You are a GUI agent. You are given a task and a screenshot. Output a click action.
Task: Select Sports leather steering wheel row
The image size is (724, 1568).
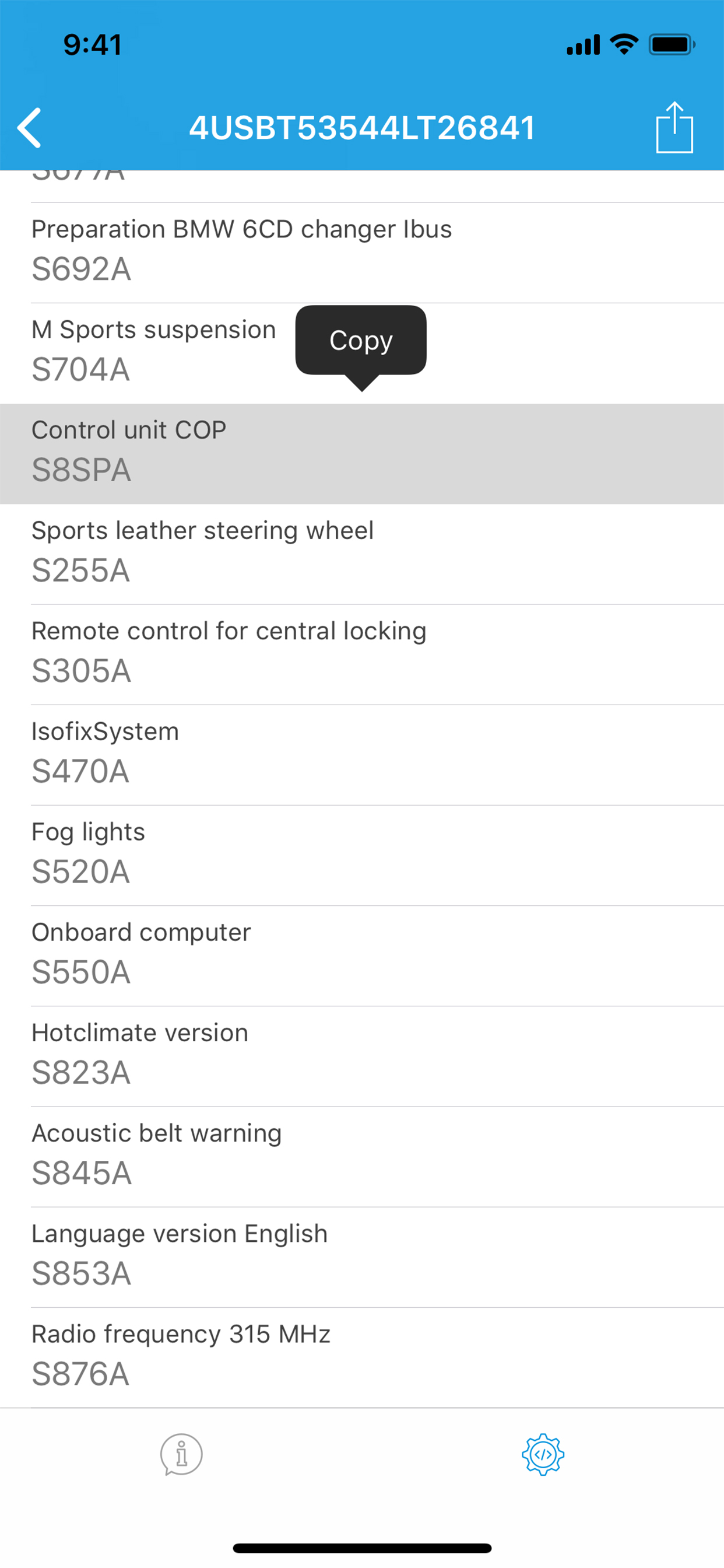[x=362, y=554]
